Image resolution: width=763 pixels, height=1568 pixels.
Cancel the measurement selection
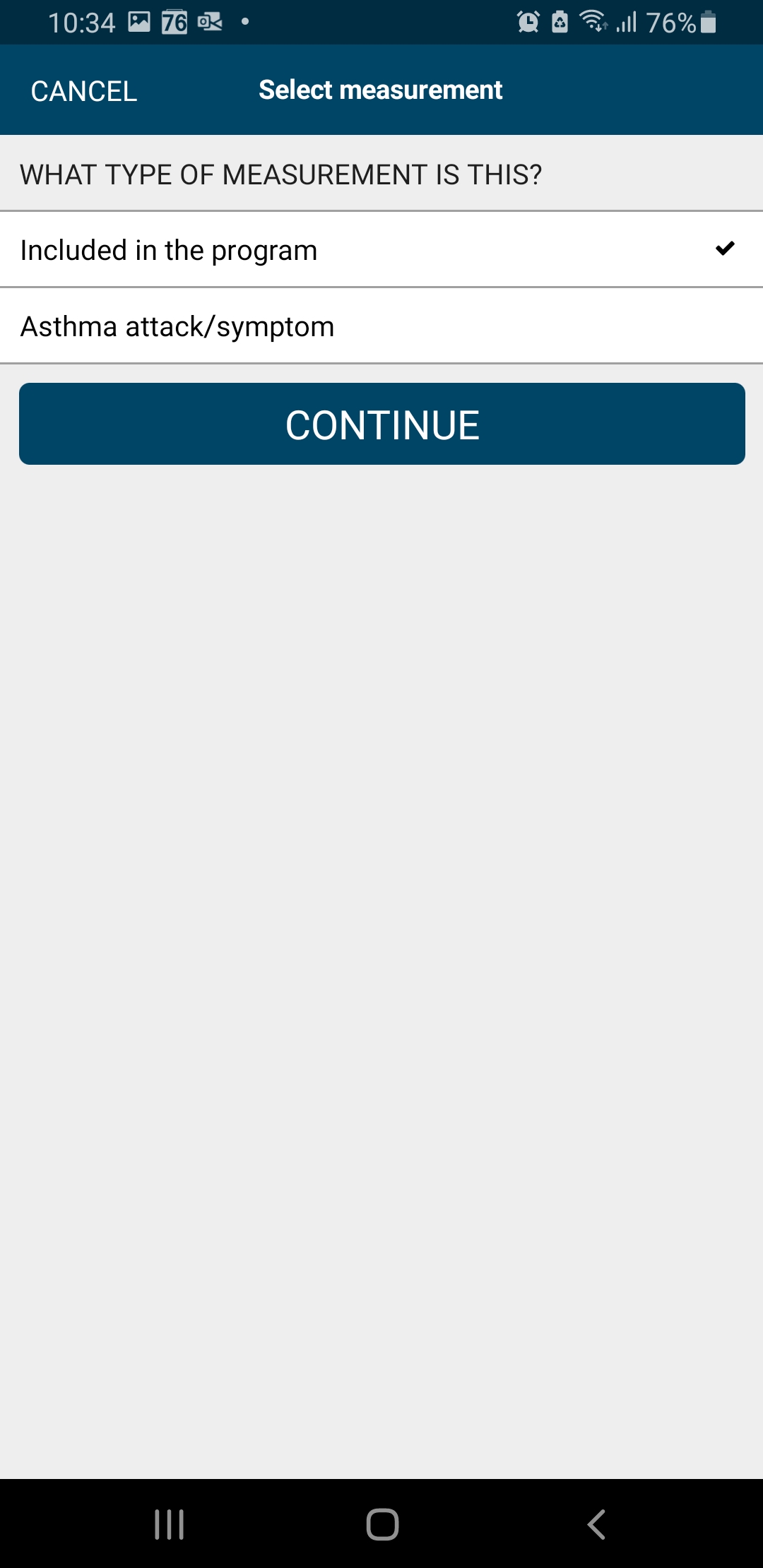[84, 90]
